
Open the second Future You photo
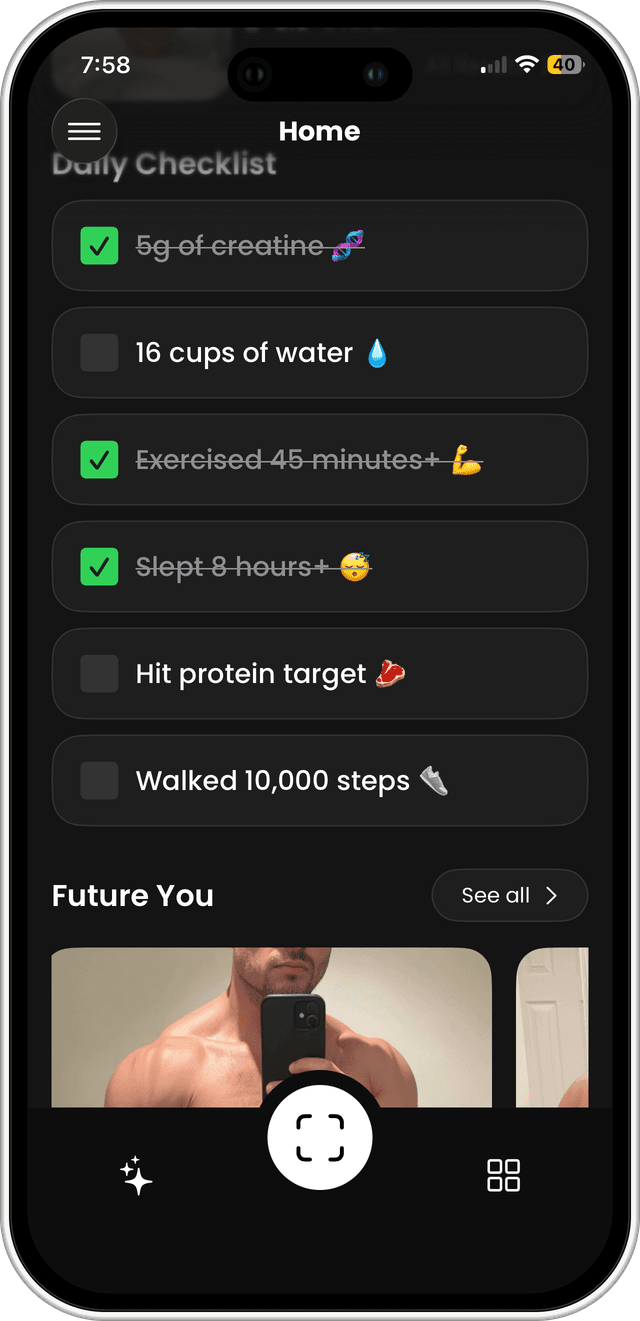point(552,1027)
